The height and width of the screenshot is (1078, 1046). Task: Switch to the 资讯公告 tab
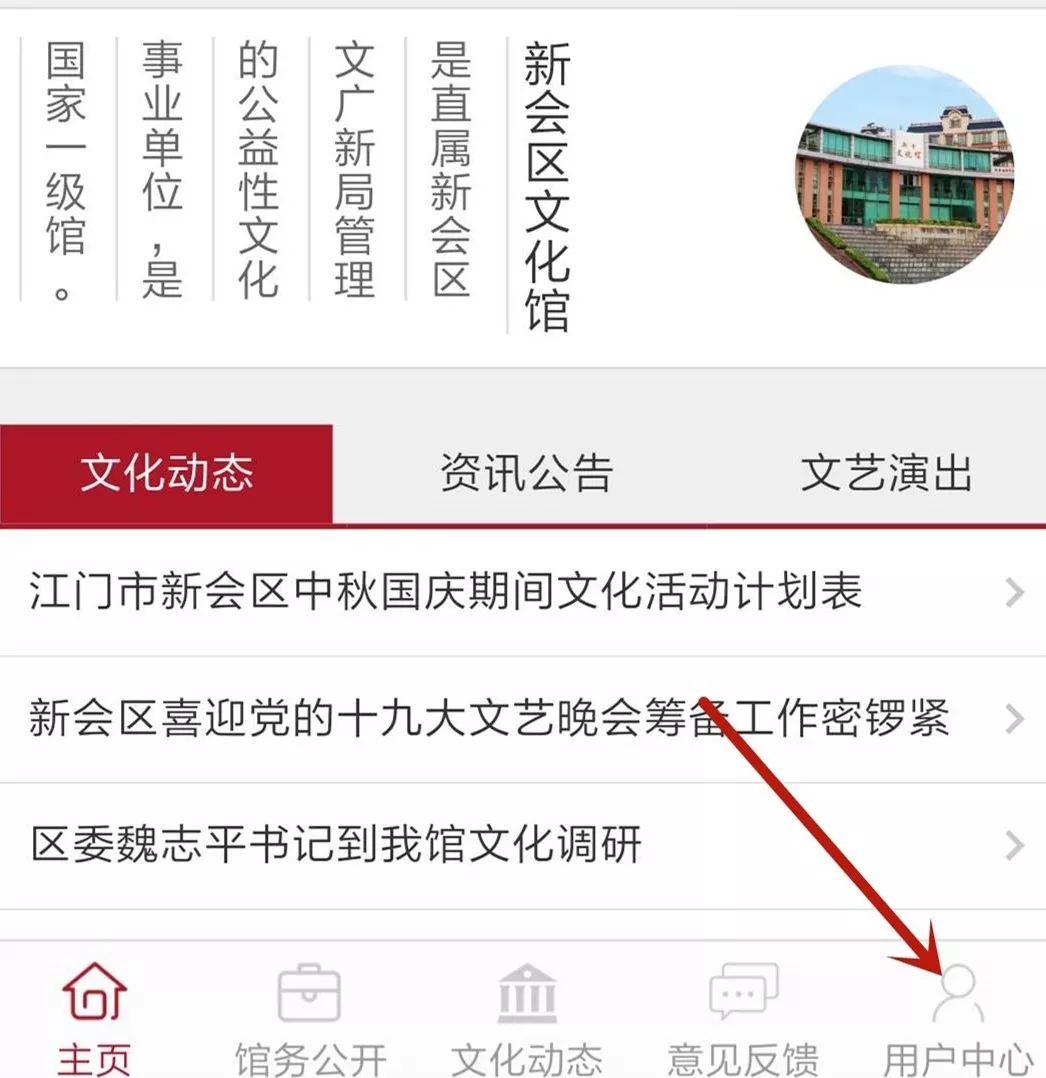tap(526, 474)
